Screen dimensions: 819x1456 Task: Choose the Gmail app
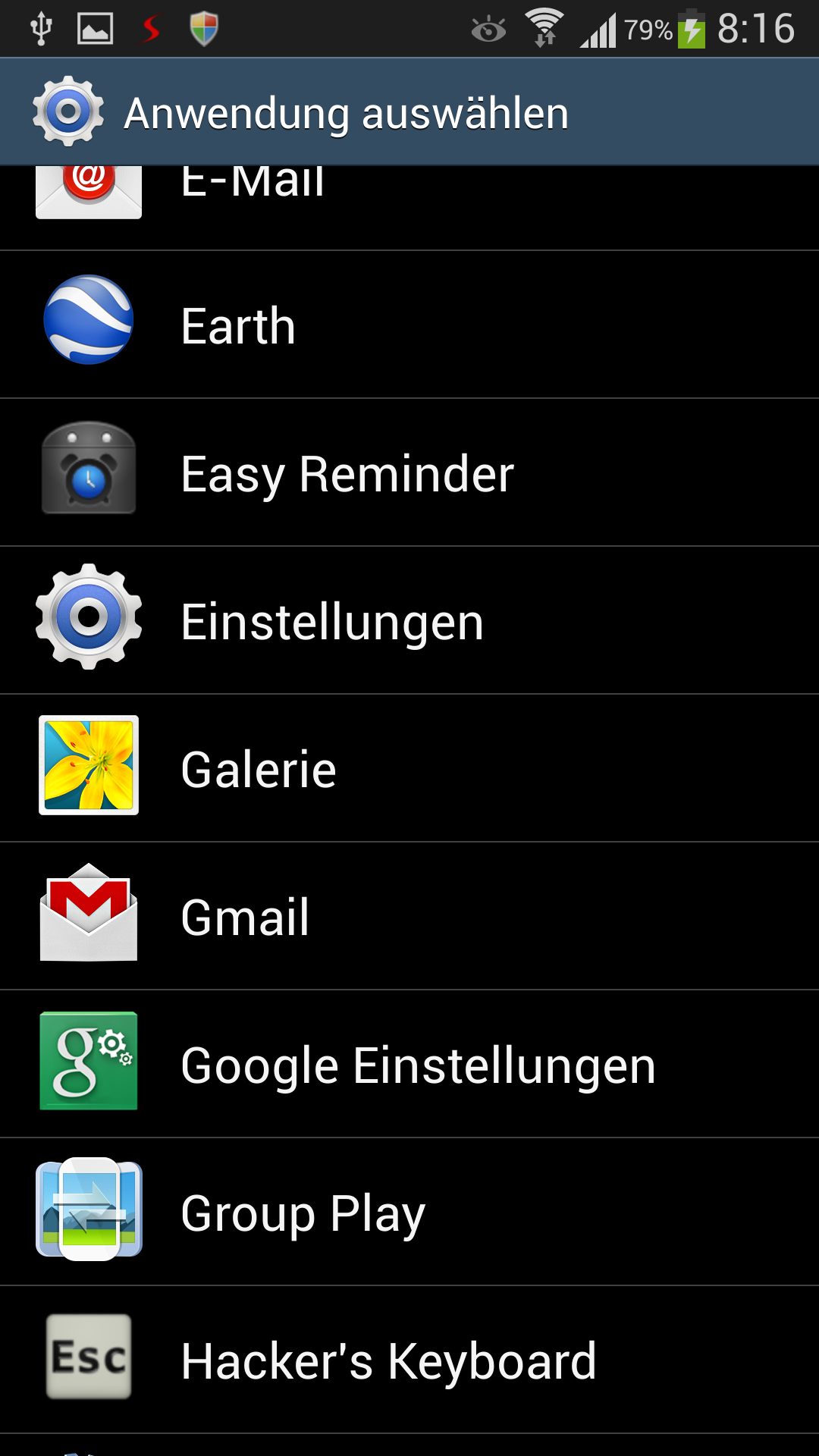(409, 916)
